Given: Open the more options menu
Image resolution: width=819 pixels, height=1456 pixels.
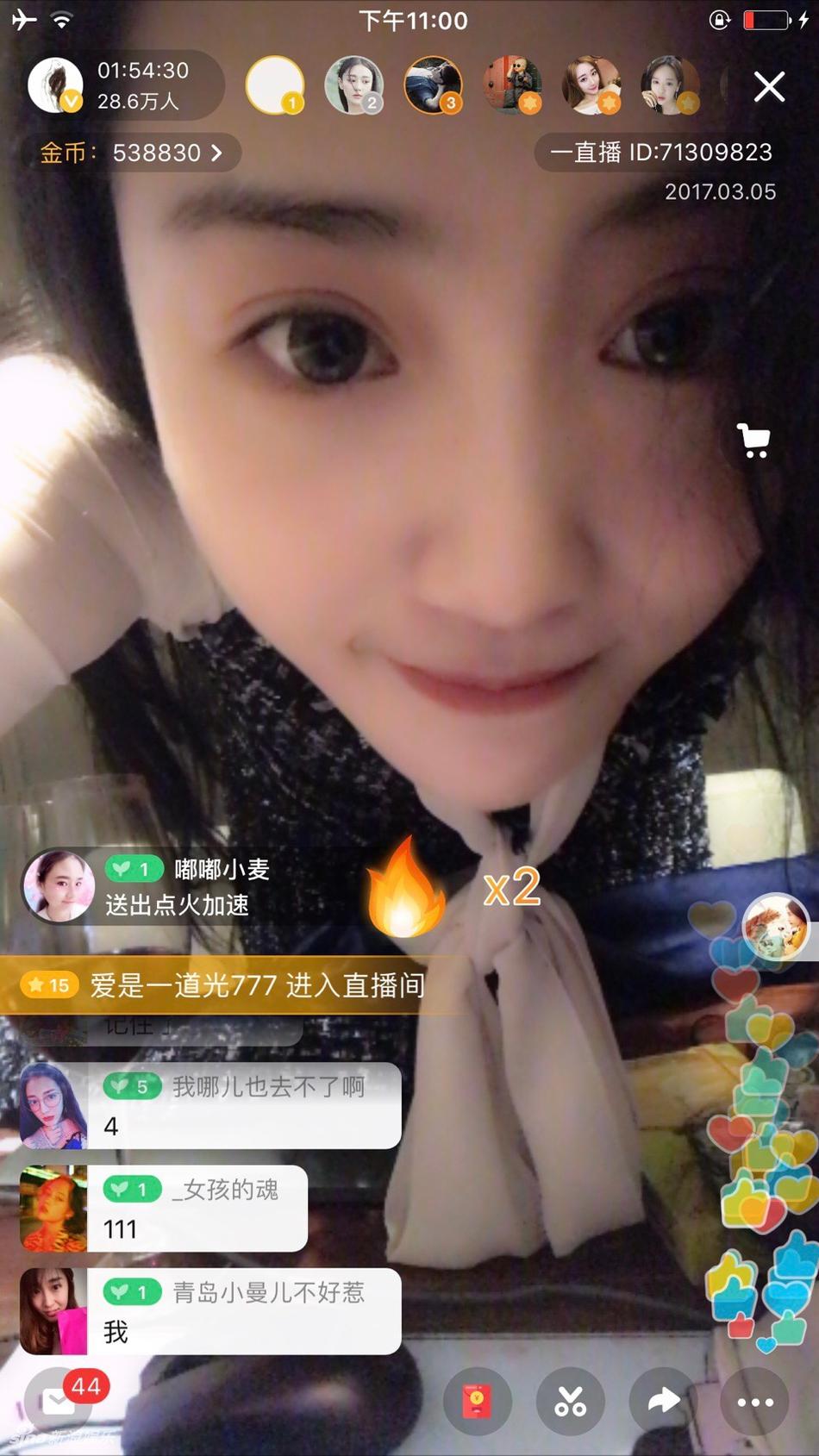Looking at the screenshot, I should pos(755,1403).
